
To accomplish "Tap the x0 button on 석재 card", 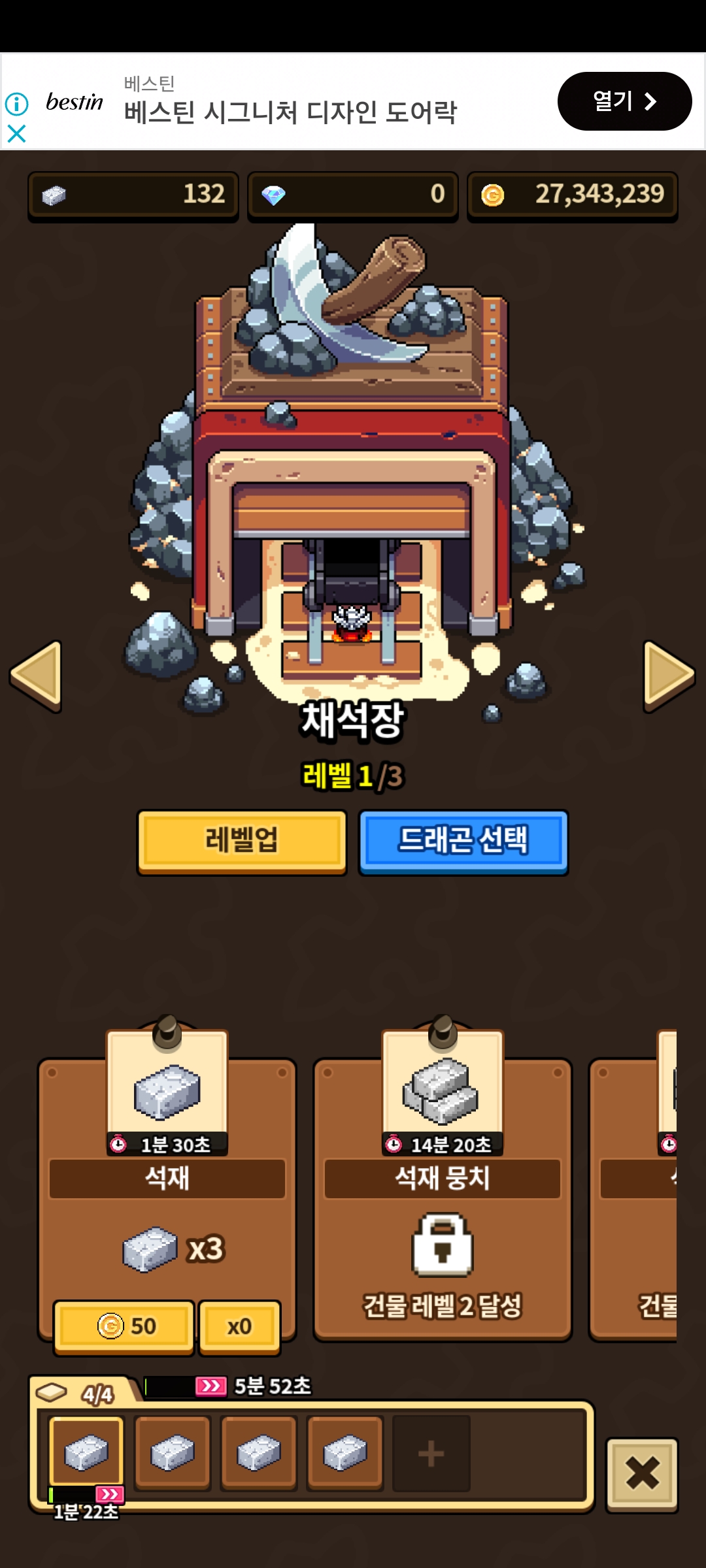I will tap(239, 1326).
